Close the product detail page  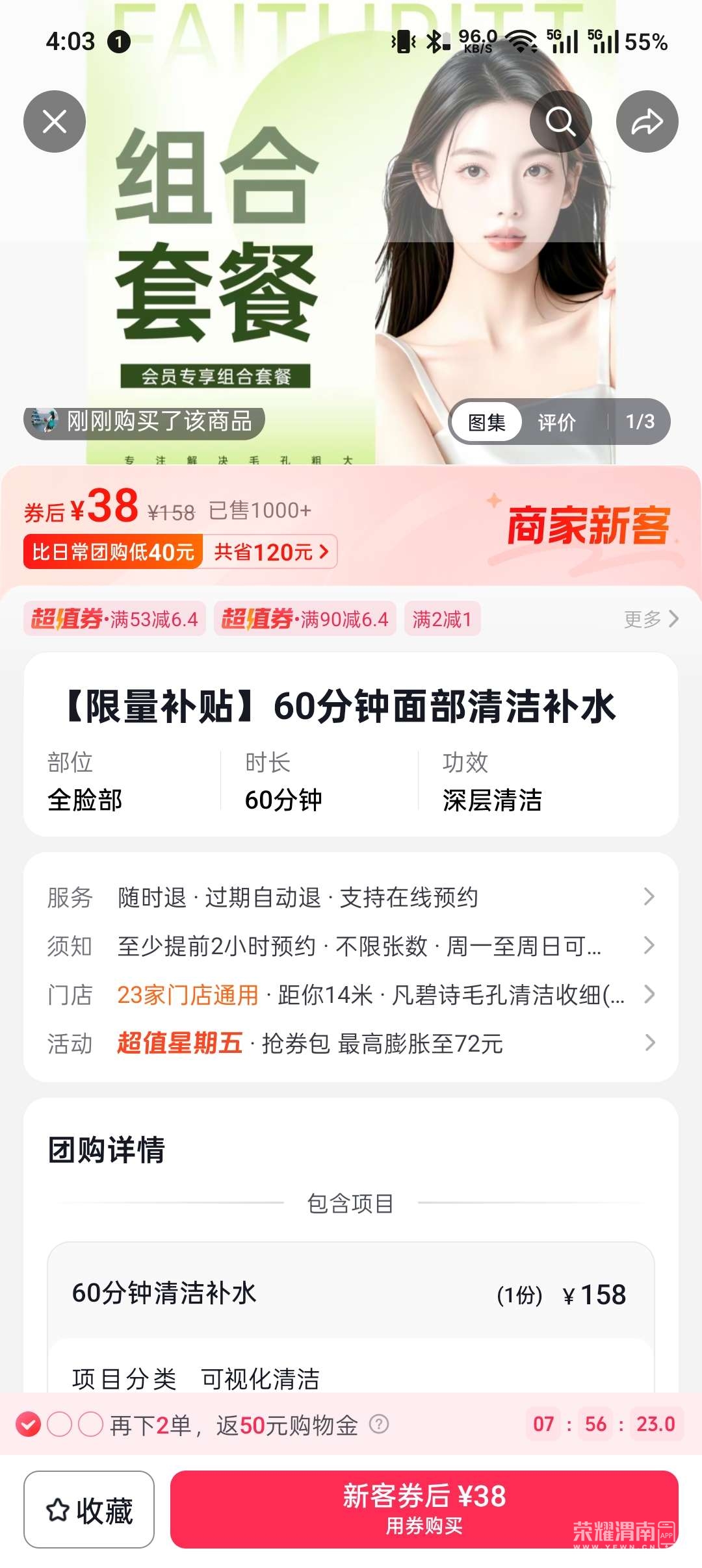pos(55,121)
